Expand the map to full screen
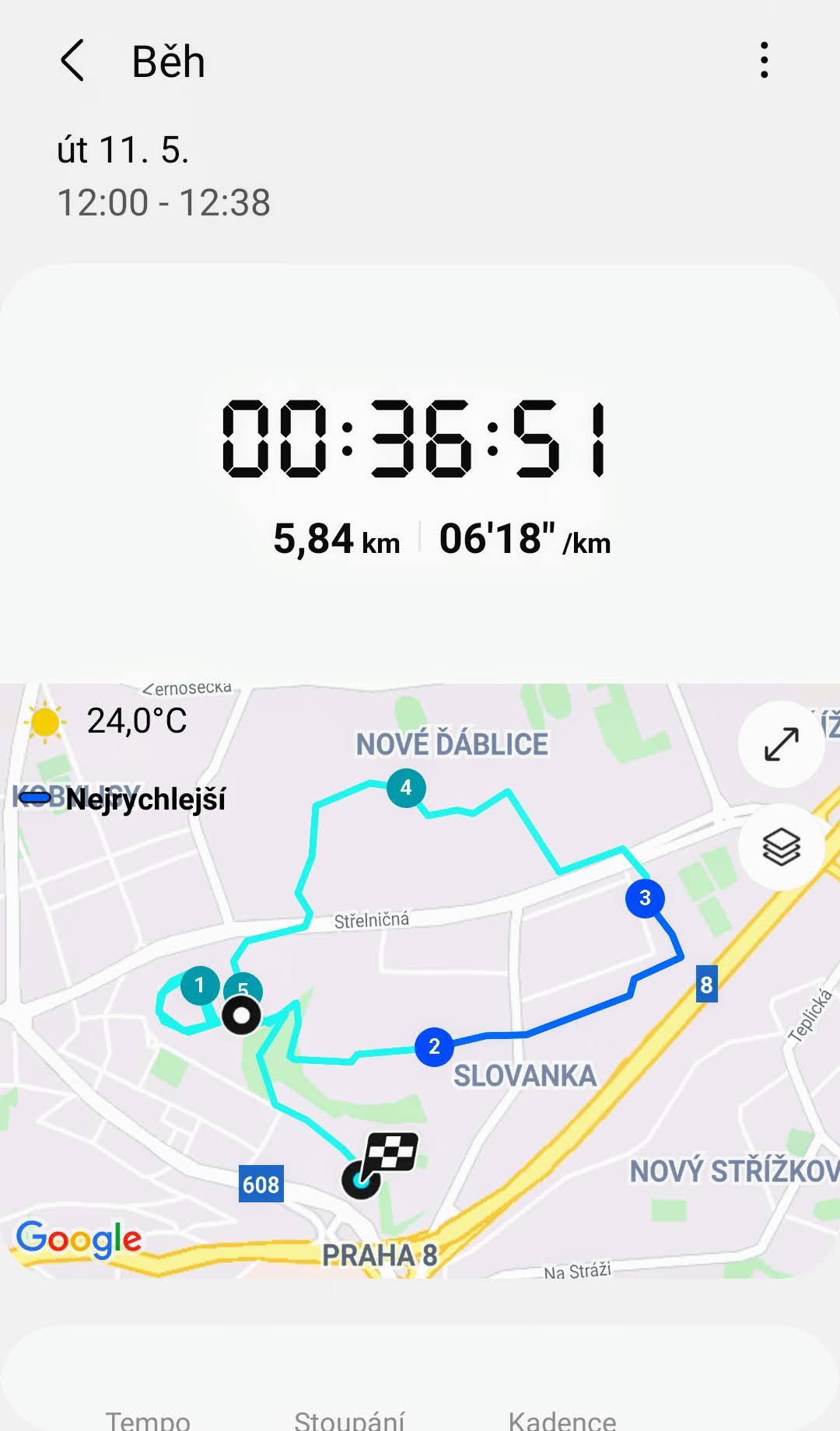This screenshot has width=840, height=1431. pyautogui.click(x=781, y=744)
